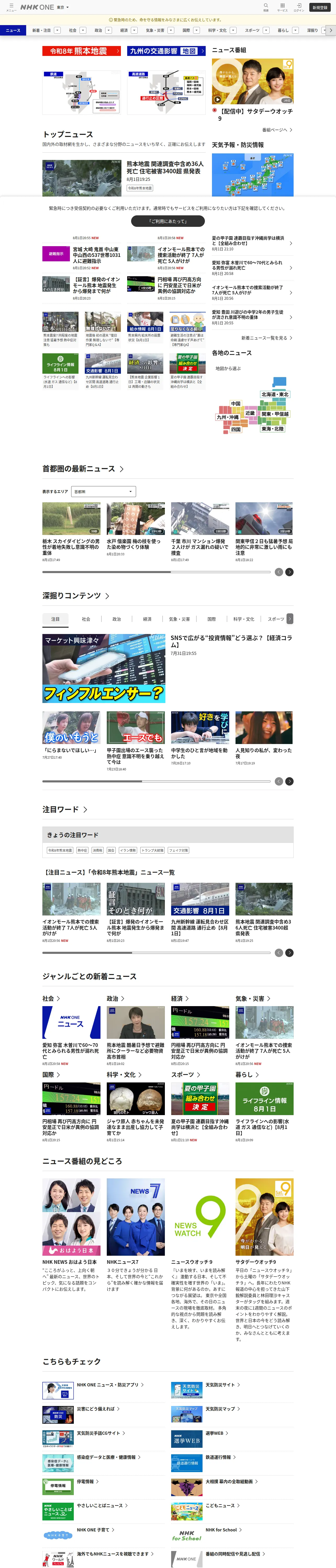Screen dimensions: 336x1568
Task: Tap the ご利用にあたって button
Action: click(168, 221)
